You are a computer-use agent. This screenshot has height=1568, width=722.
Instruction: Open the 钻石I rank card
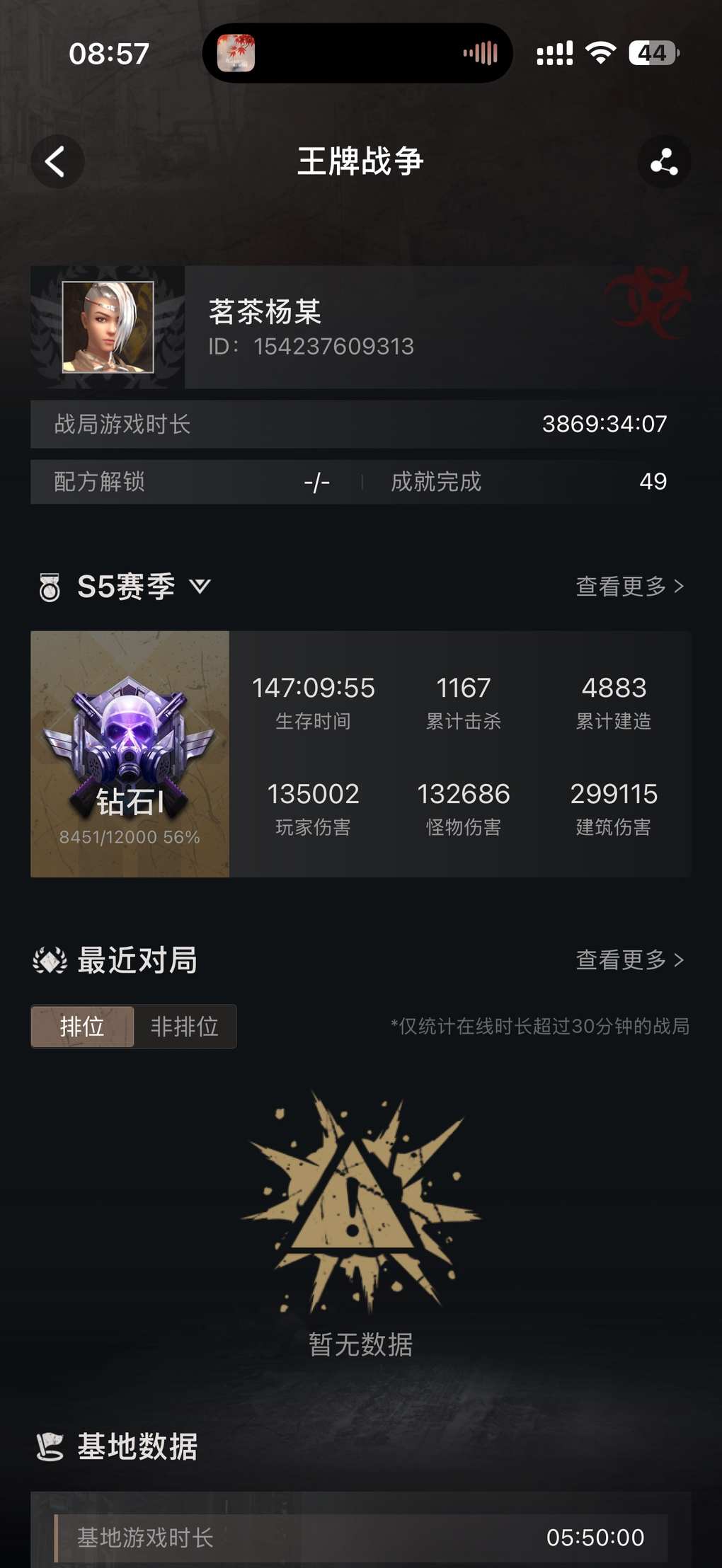coord(130,754)
